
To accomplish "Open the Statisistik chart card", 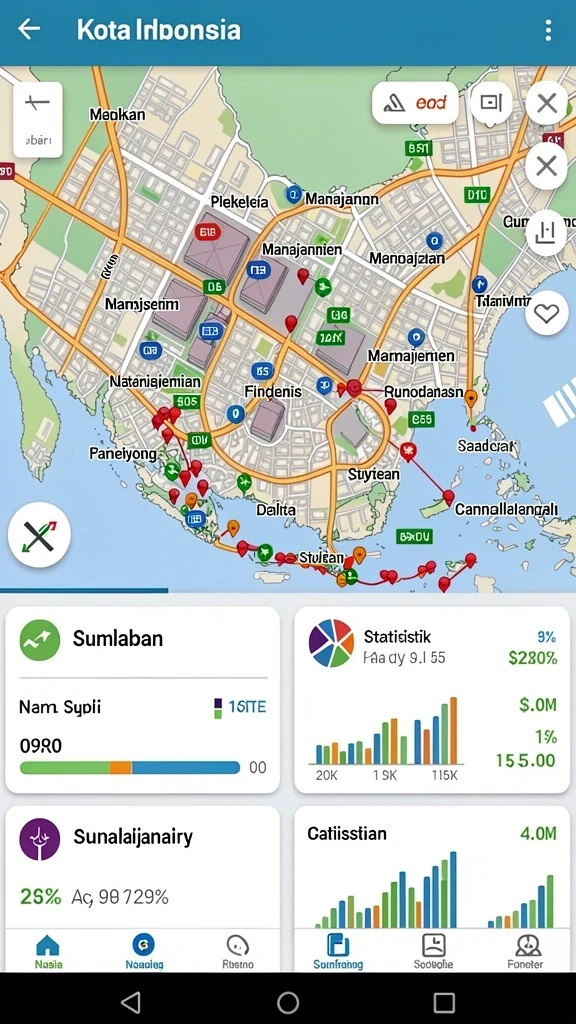I will pyautogui.click(x=432, y=699).
